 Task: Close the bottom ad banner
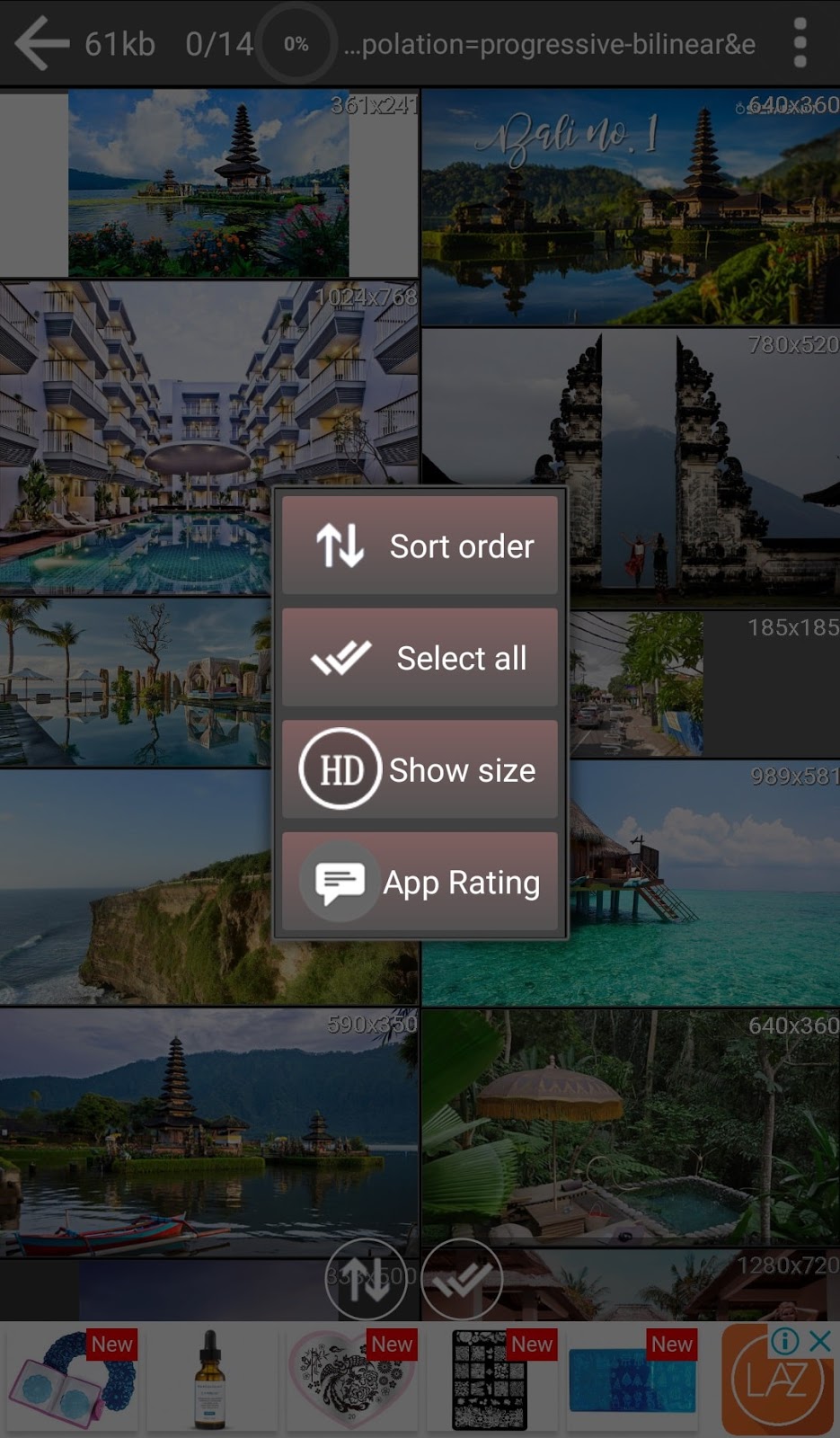click(820, 1342)
